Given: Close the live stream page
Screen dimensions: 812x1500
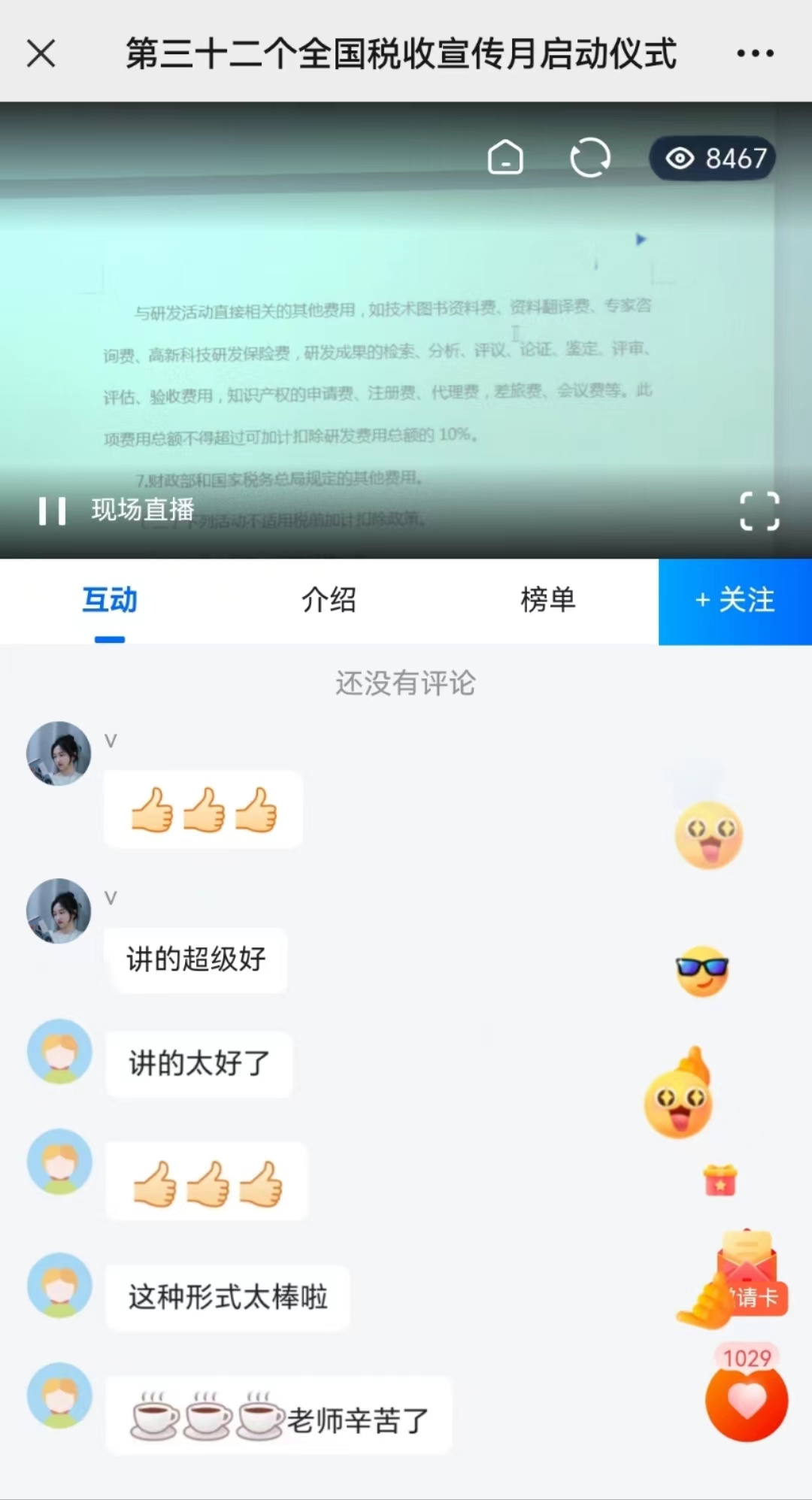Looking at the screenshot, I should 41,54.
